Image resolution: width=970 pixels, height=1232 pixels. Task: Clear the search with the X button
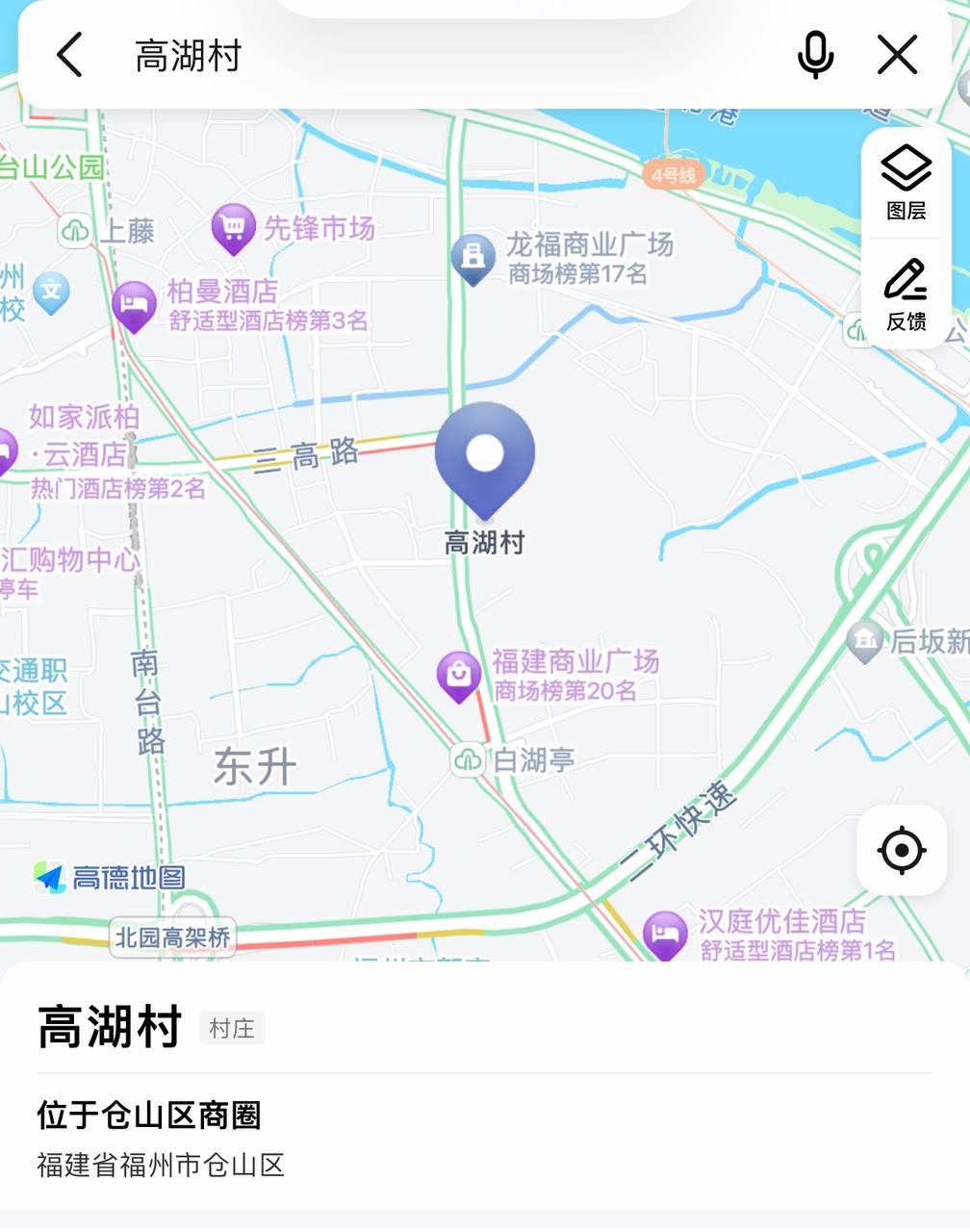[x=897, y=55]
